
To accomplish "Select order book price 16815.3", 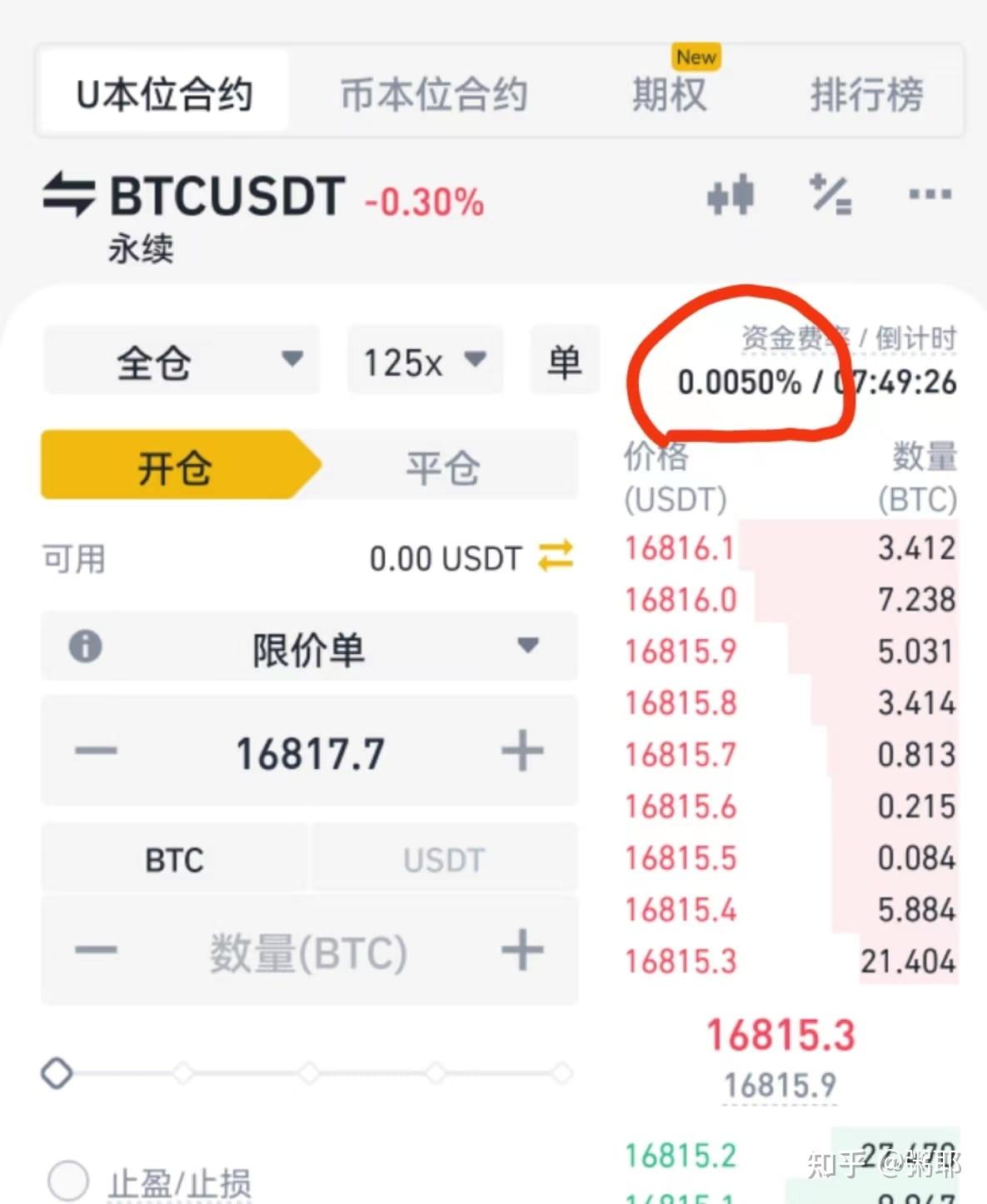I will click(680, 962).
